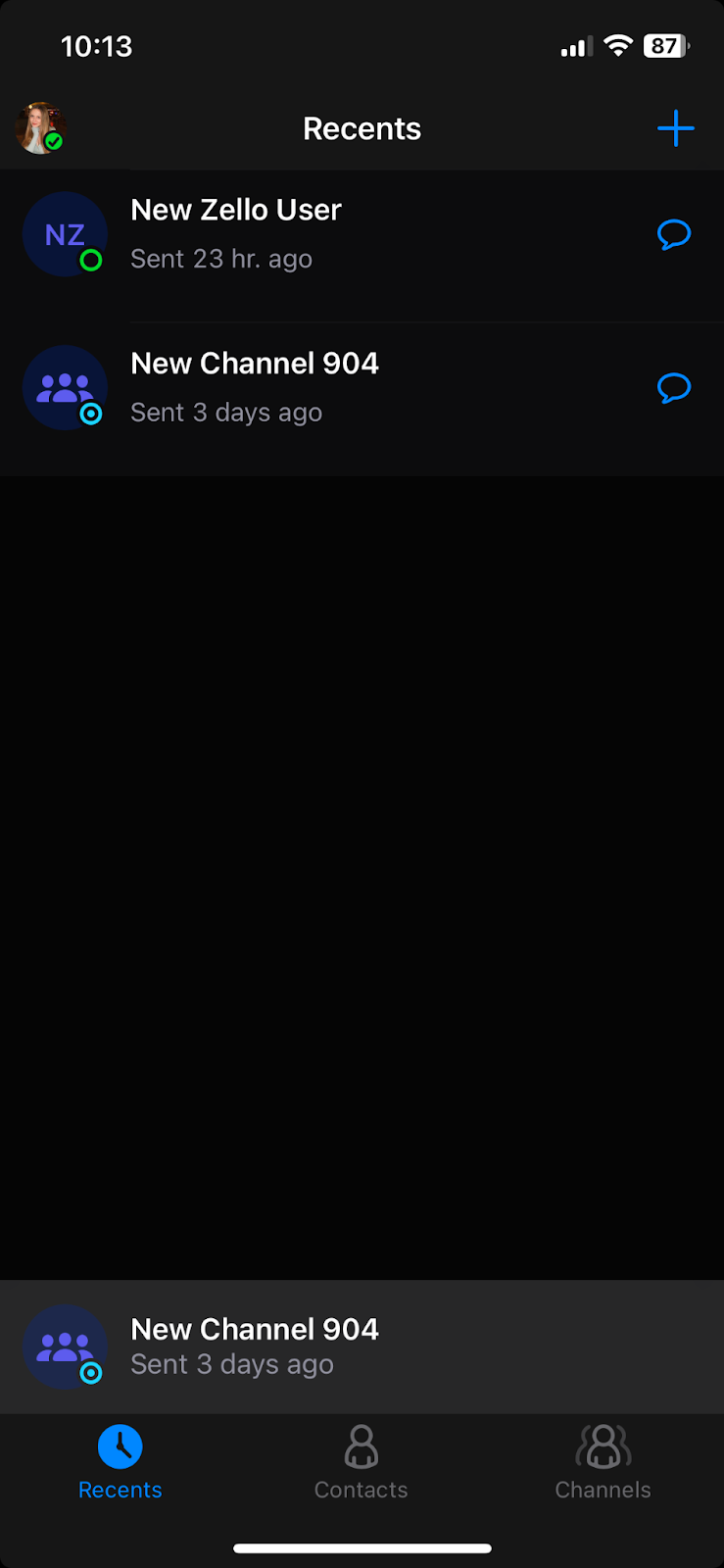The height and width of the screenshot is (1568, 724).
Task: Switch to the Contacts tab
Action: [x=361, y=1462]
